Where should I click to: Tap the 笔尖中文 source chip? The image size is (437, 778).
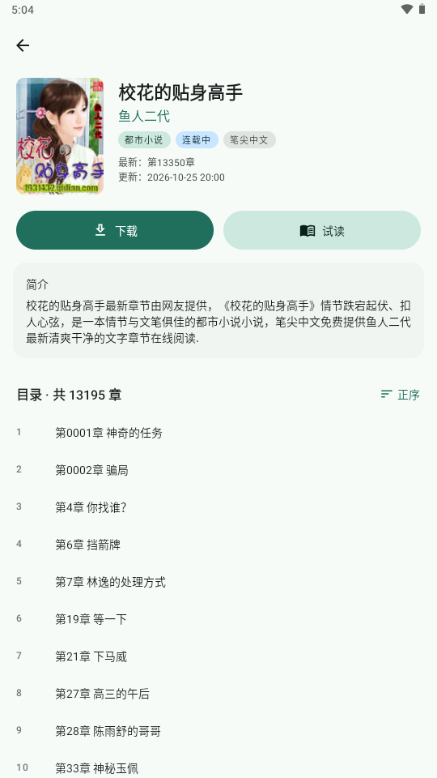[x=249, y=140]
